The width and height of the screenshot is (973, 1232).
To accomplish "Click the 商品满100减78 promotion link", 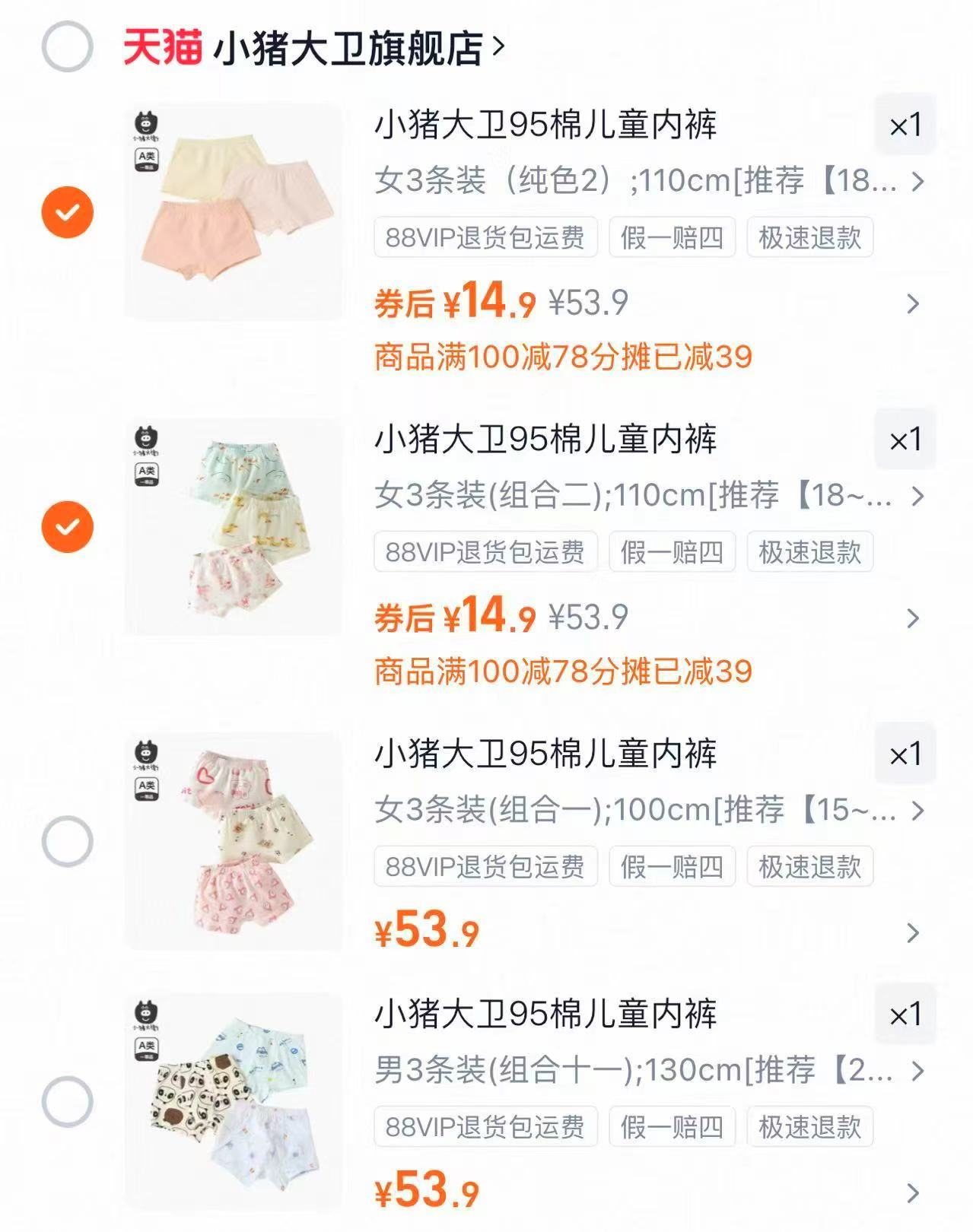I will [563, 354].
